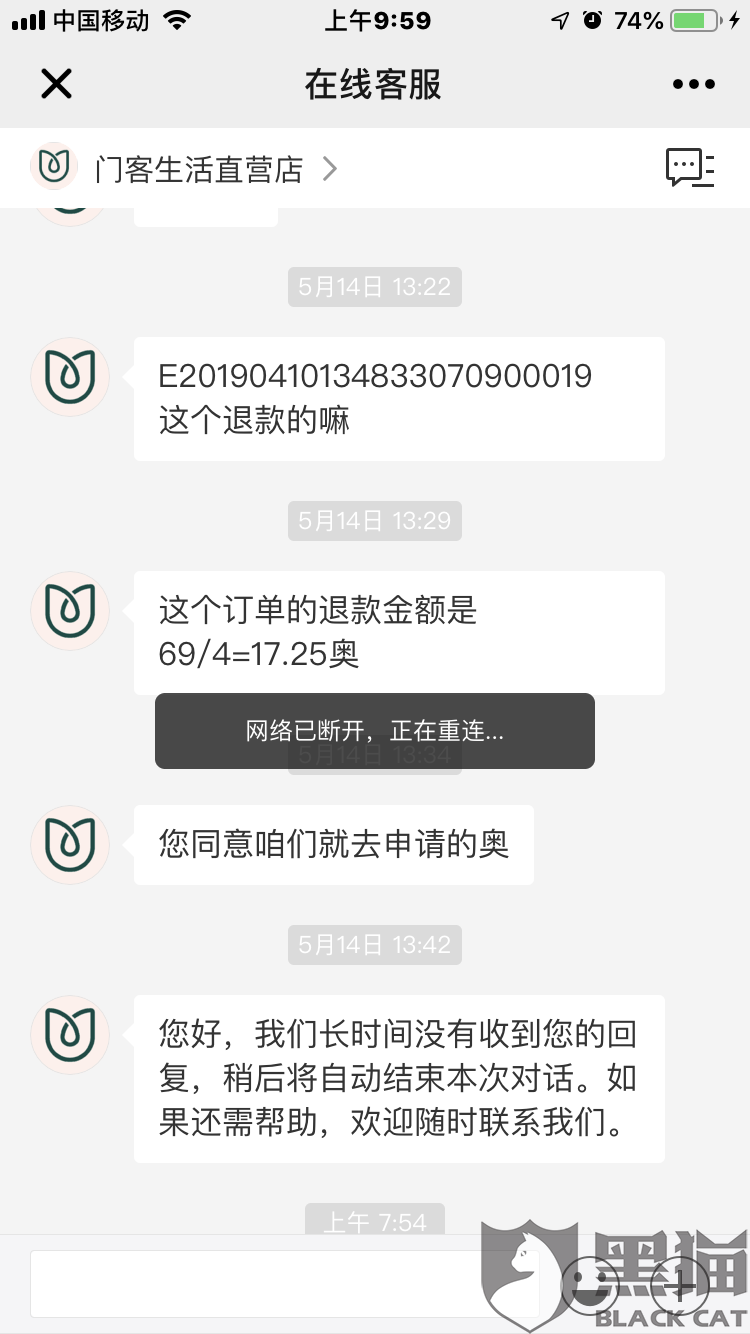750x1334 pixels.
Task: Open the more options ellipsis menu
Action: [693, 84]
